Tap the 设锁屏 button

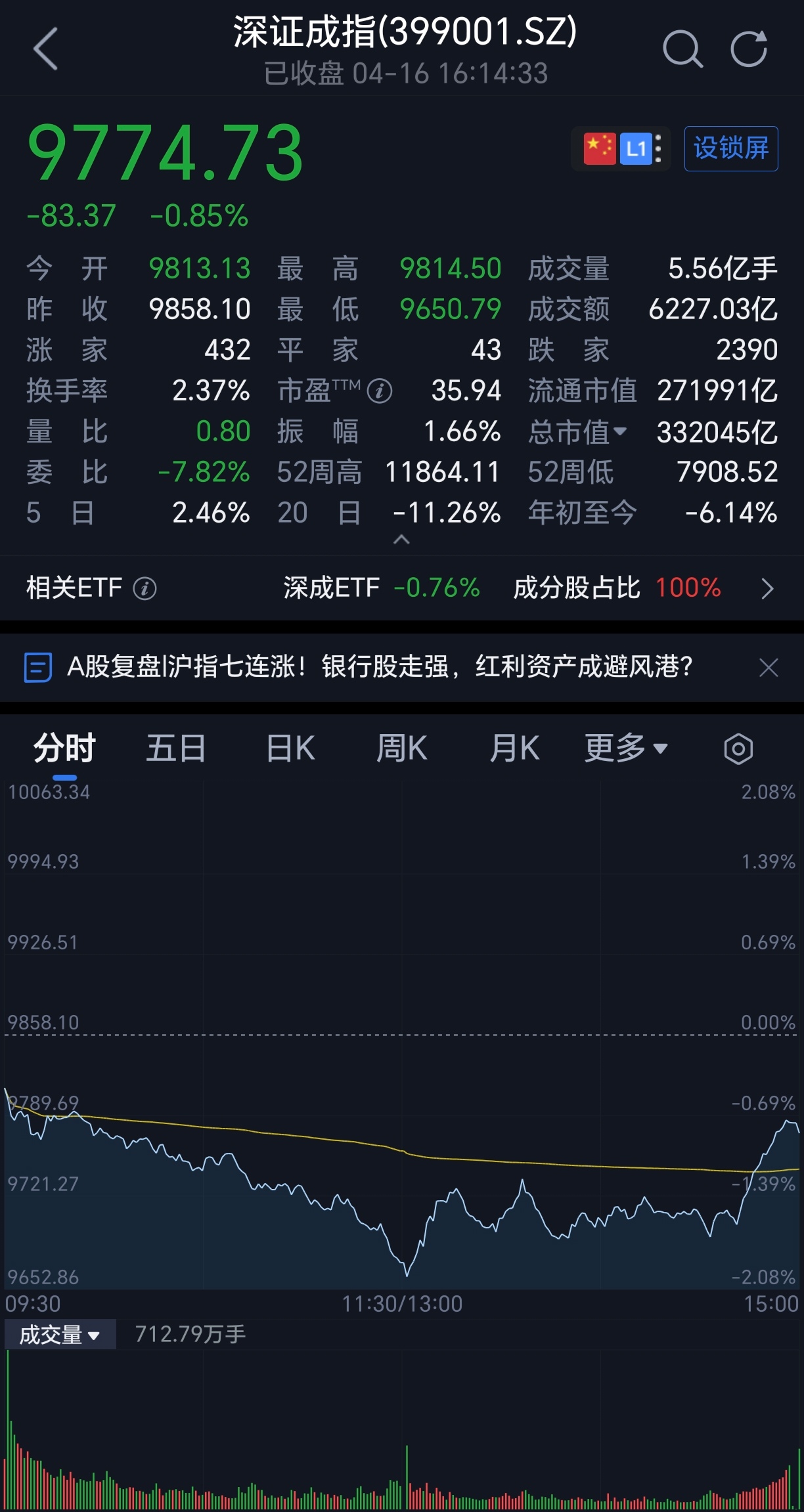[x=731, y=148]
